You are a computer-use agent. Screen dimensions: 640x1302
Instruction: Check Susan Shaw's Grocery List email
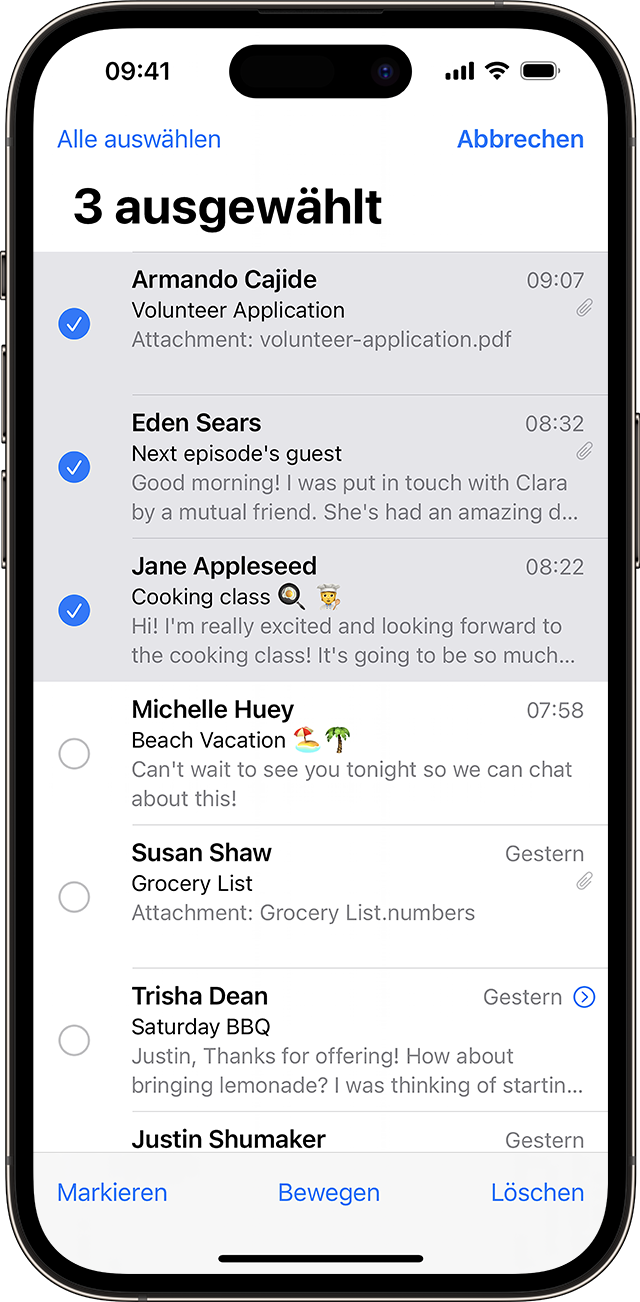tap(74, 897)
